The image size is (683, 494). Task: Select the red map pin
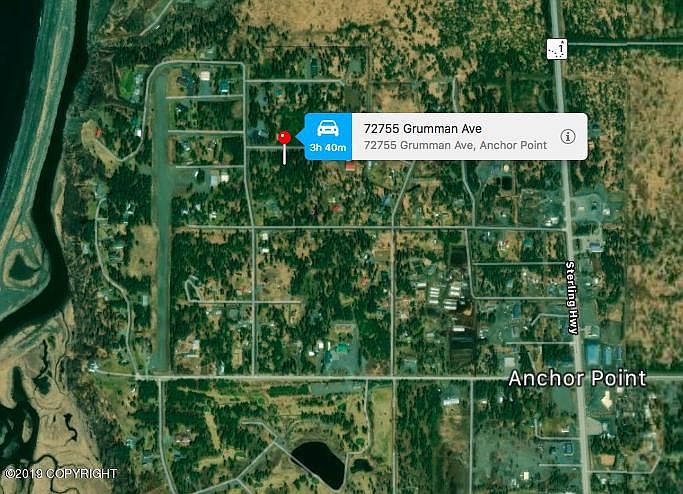[284, 137]
